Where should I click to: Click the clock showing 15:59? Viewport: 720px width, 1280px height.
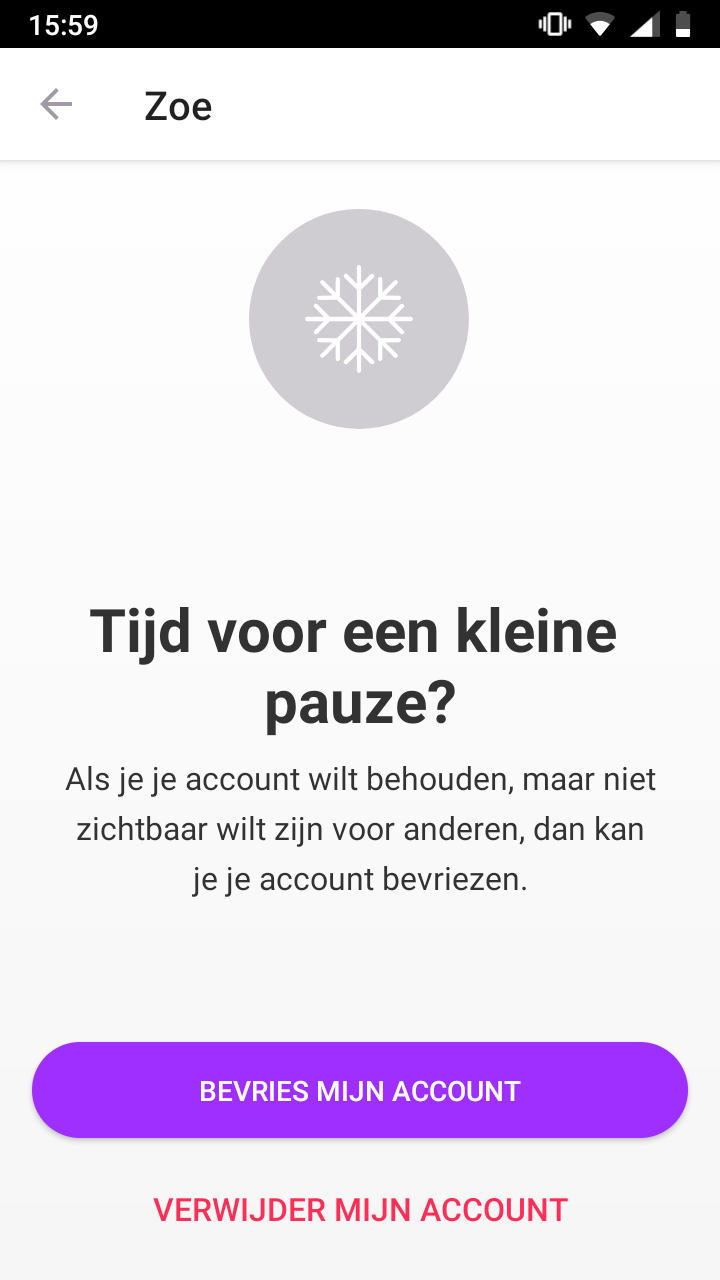(64, 24)
